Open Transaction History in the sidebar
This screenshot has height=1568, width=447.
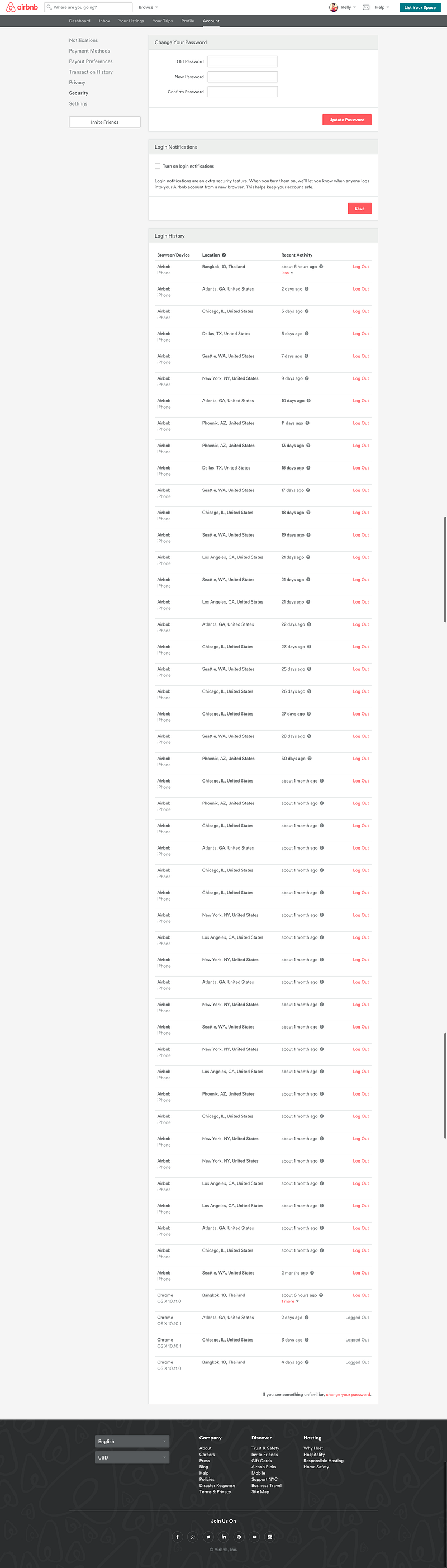(x=91, y=72)
